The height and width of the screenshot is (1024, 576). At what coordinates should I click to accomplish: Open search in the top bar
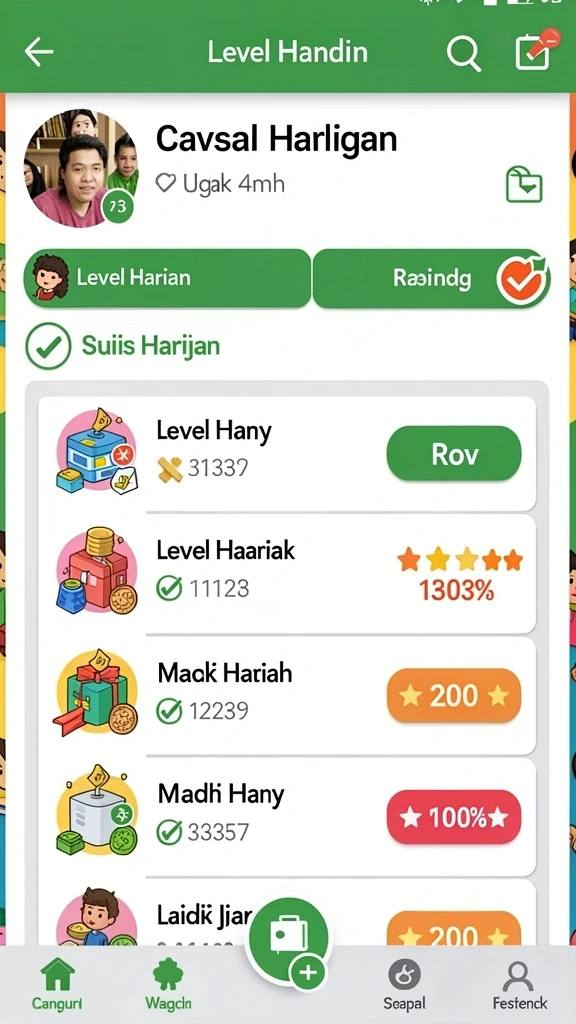464,53
